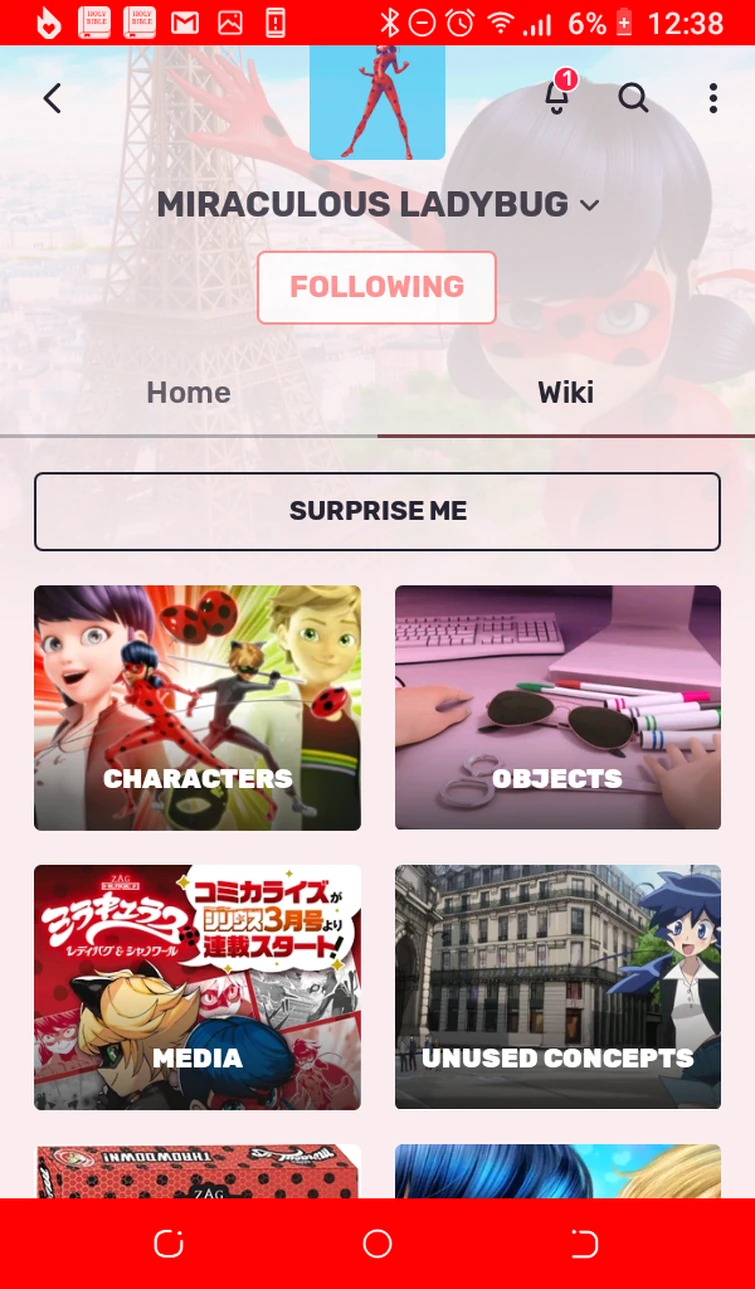Toggle the FOLLOWING status off

coord(377,287)
